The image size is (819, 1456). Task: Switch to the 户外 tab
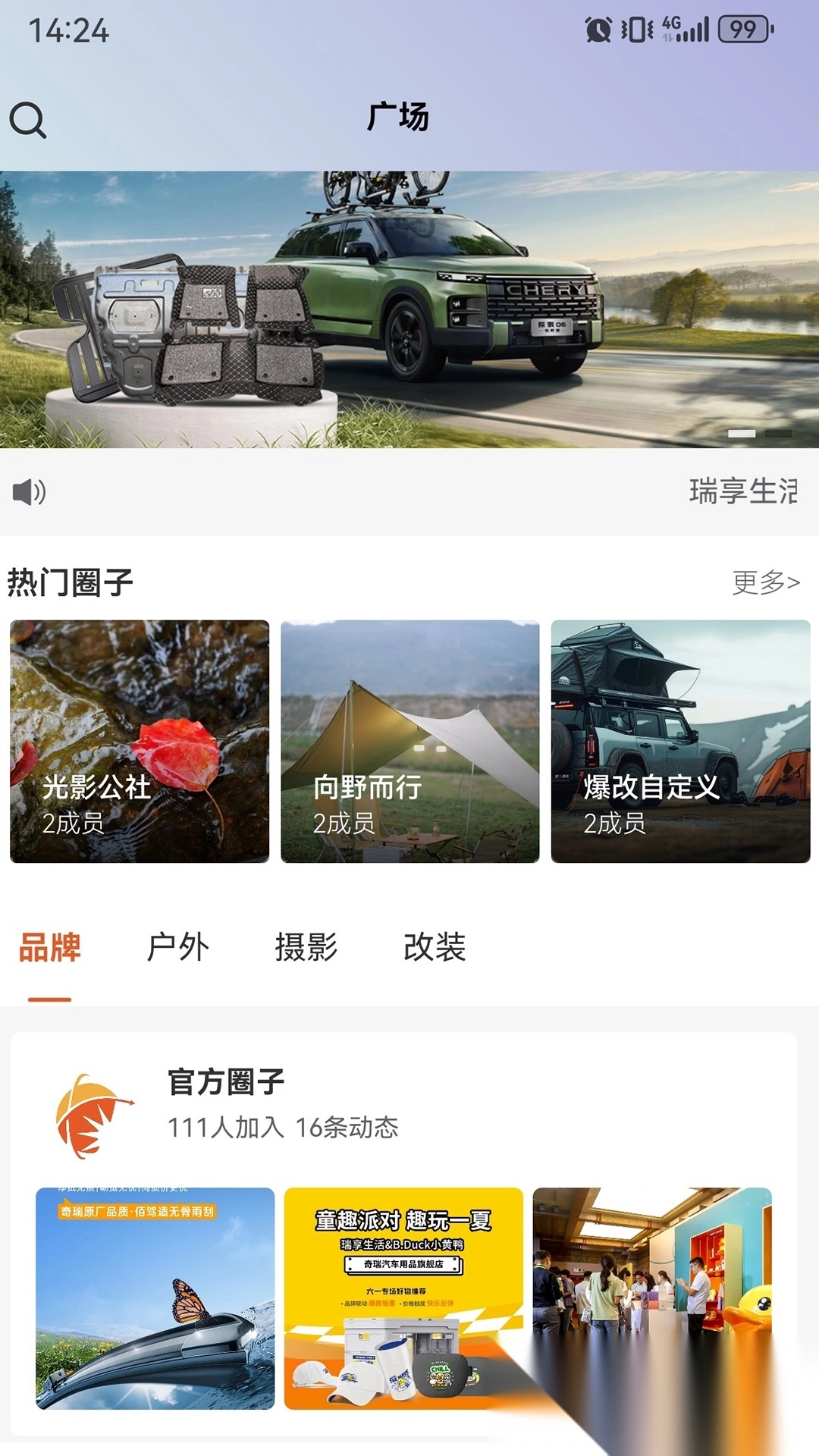178,948
